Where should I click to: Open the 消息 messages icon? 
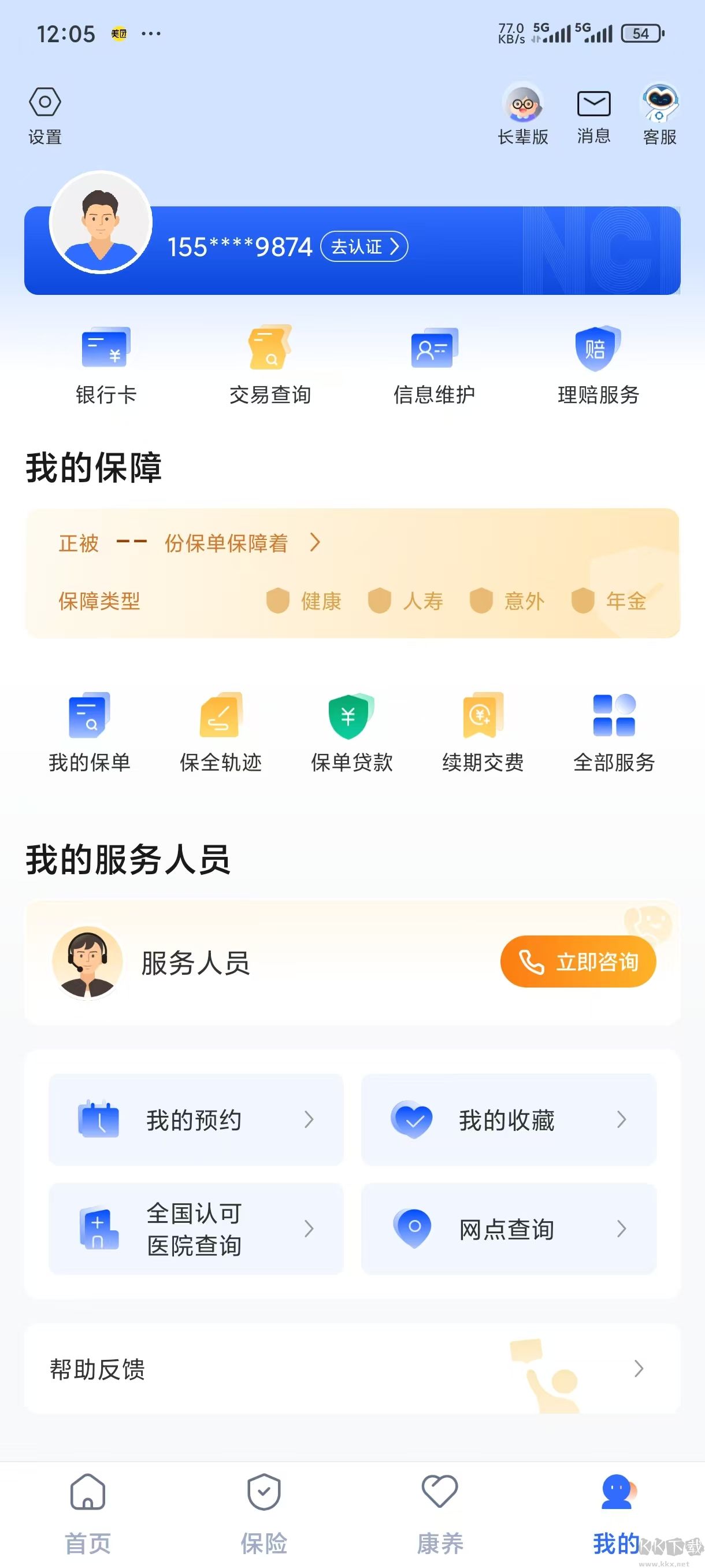point(594,113)
